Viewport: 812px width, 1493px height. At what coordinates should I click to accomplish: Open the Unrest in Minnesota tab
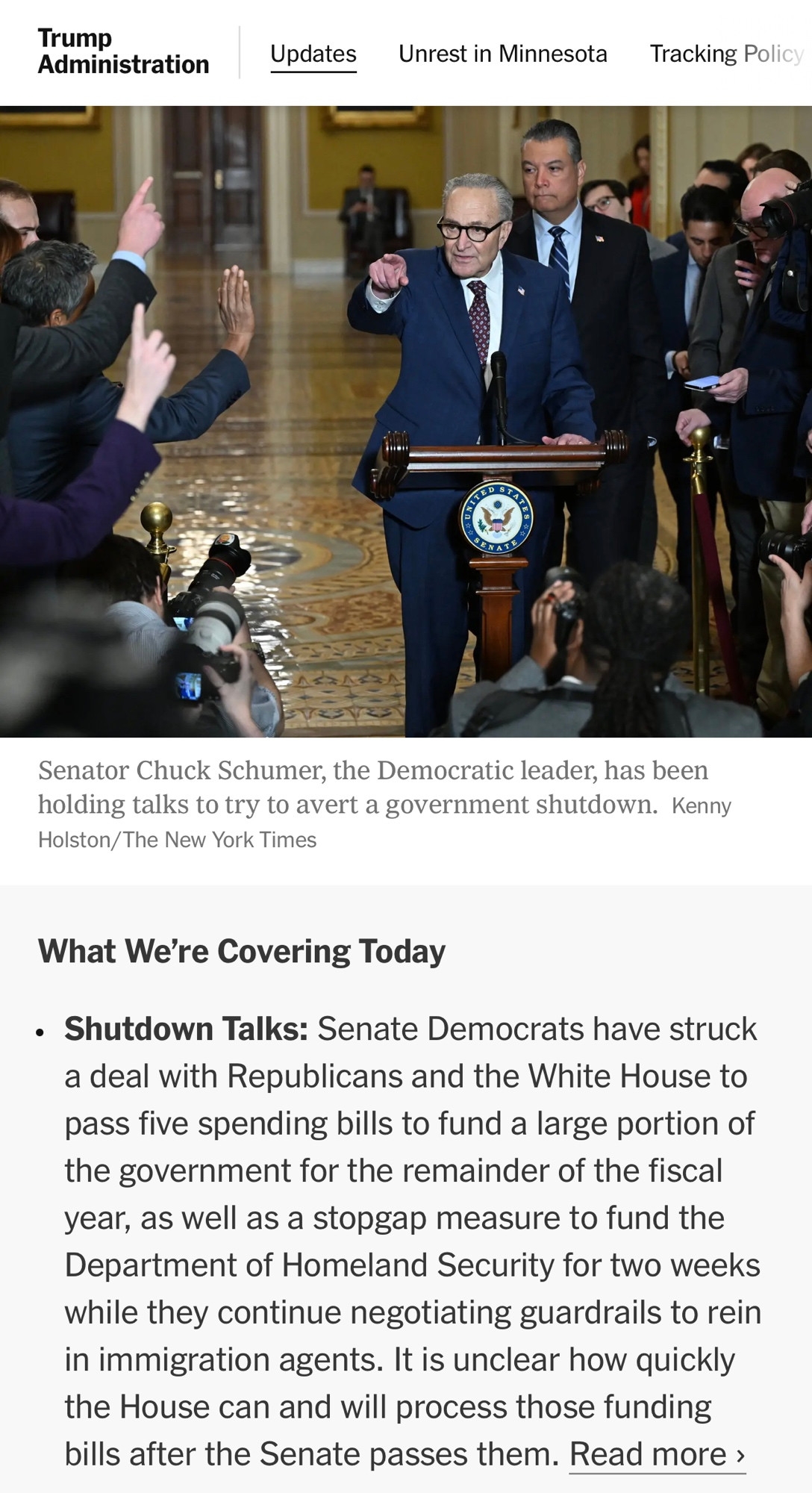[502, 54]
